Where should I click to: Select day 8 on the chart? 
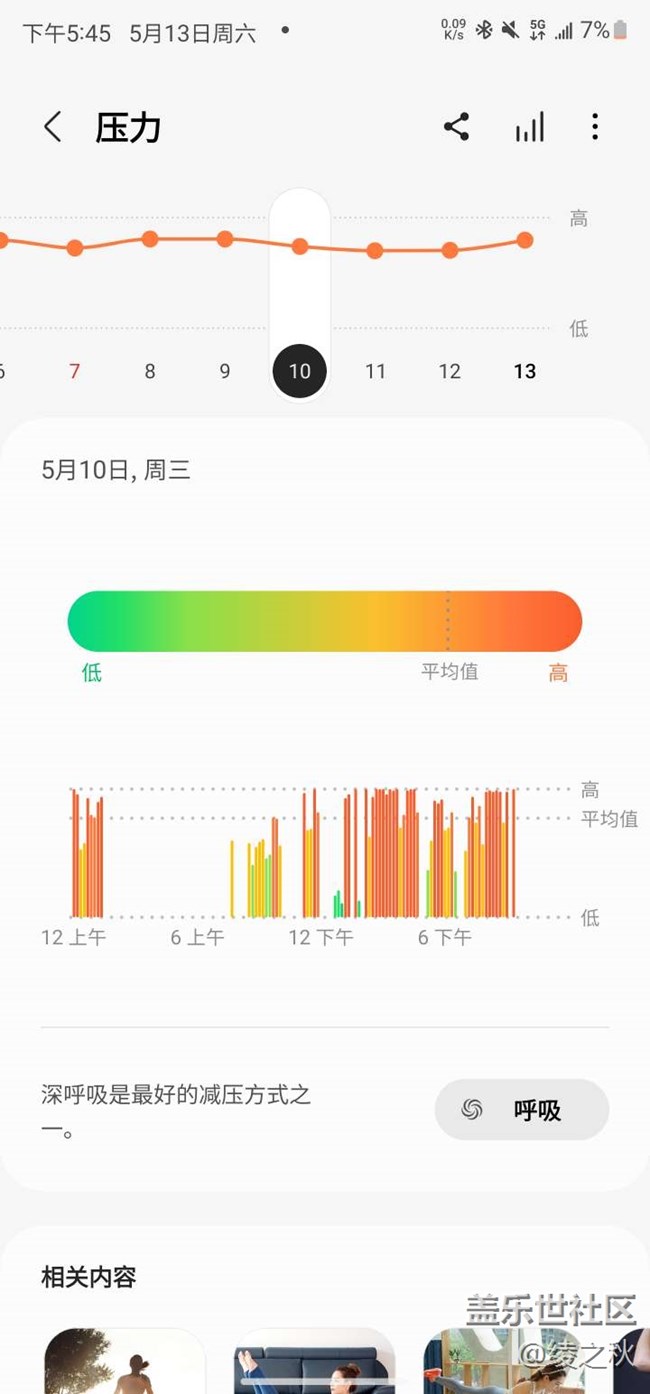150,371
